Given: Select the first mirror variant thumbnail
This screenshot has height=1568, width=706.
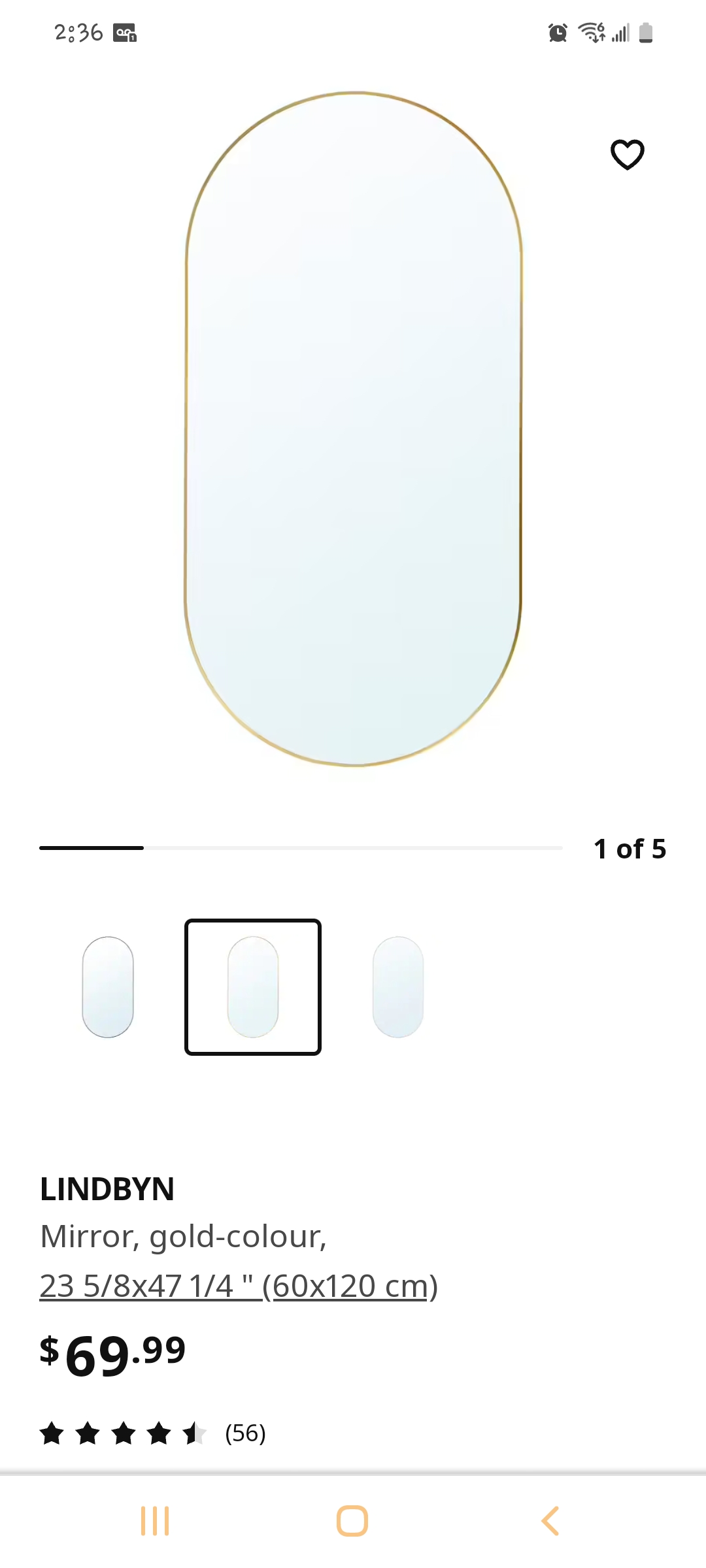Looking at the screenshot, I should tap(108, 987).
